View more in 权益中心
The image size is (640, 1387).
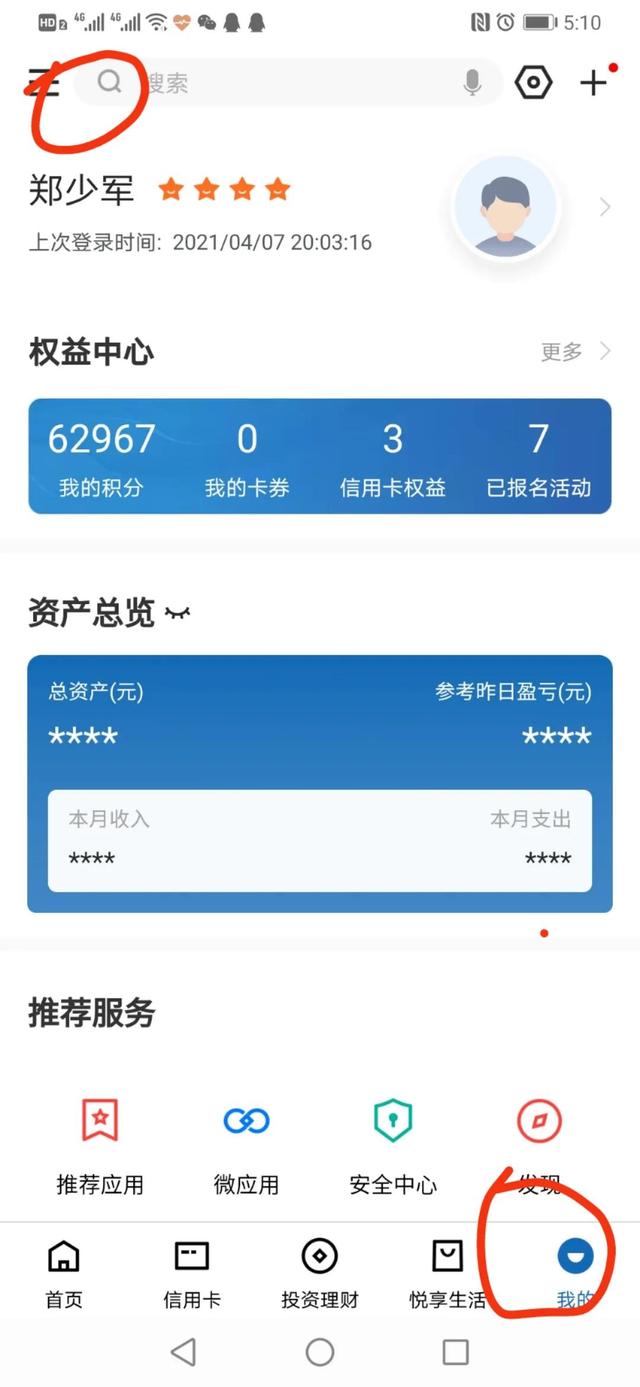point(574,351)
